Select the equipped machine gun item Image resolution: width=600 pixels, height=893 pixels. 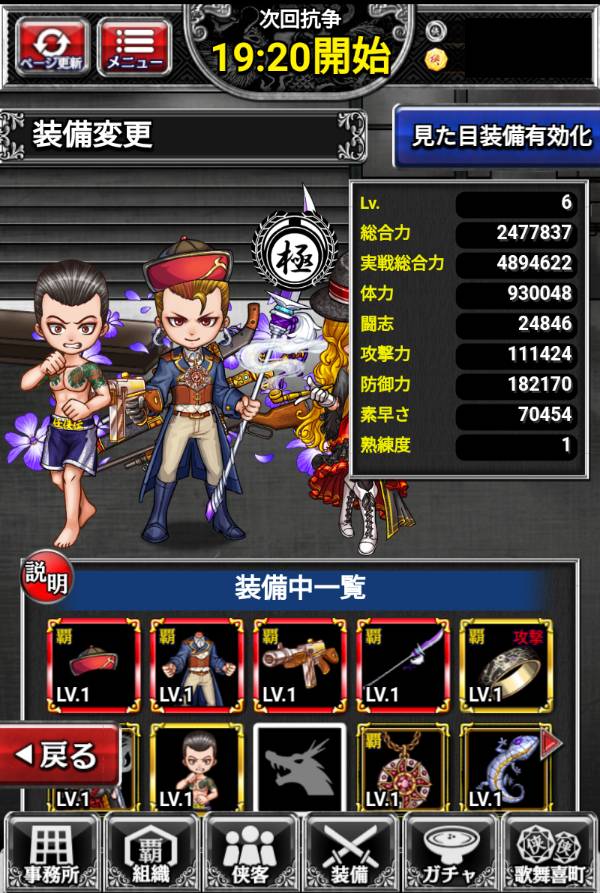coord(300,664)
